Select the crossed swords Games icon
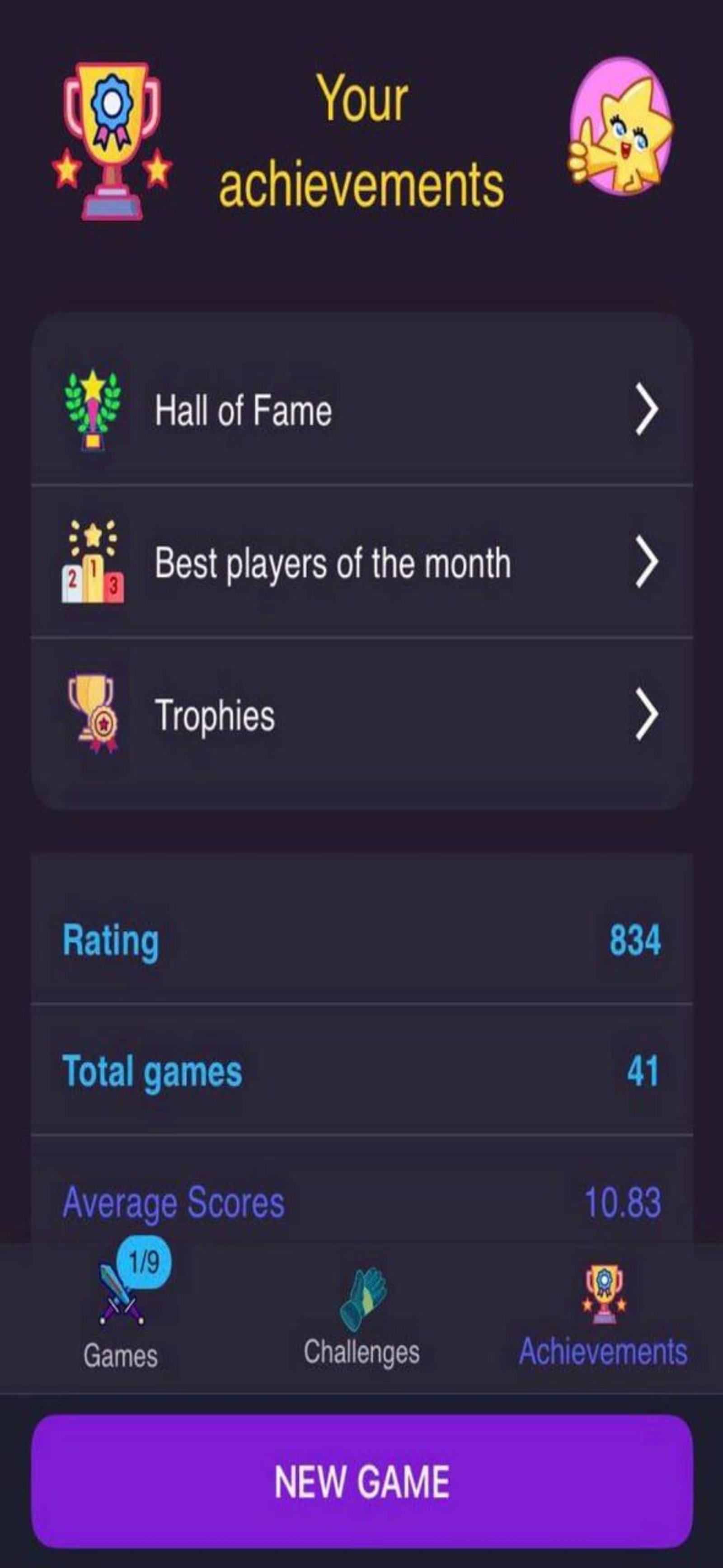Image resolution: width=723 pixels, height=1568 pixels. tap(120, 1300)
